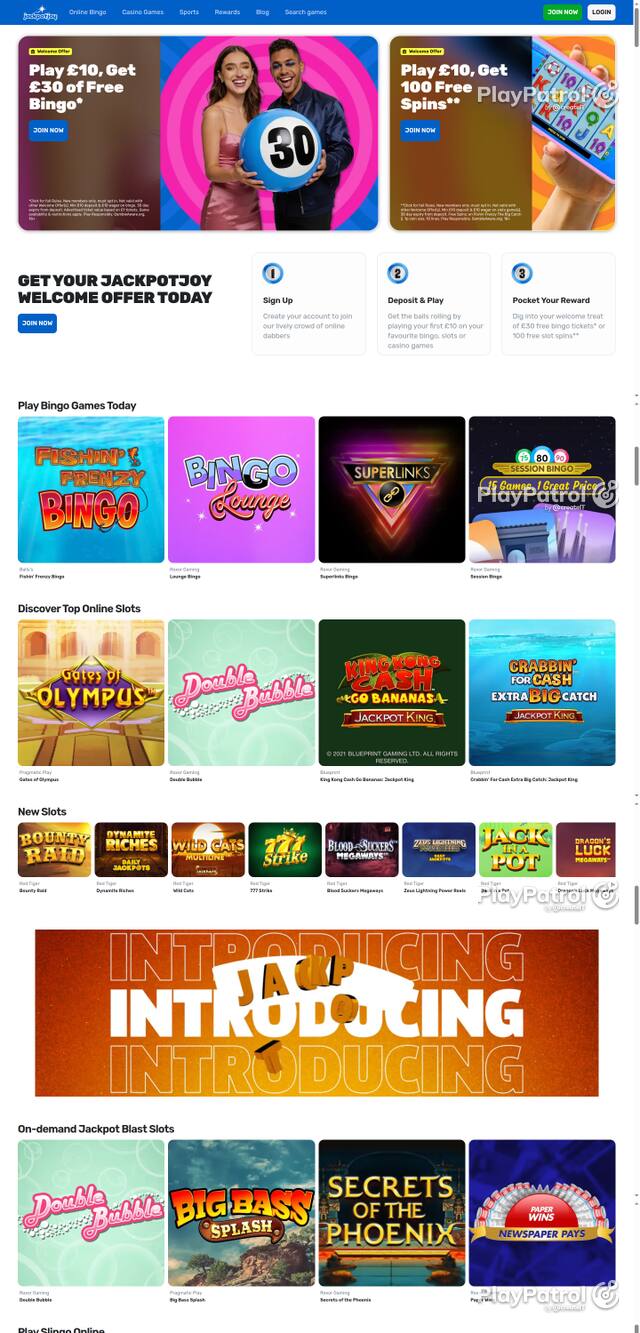This screenshot has height=1333, width=640.
Task: Open Gates of Olympus slot
Action: [x=91, y=693]
